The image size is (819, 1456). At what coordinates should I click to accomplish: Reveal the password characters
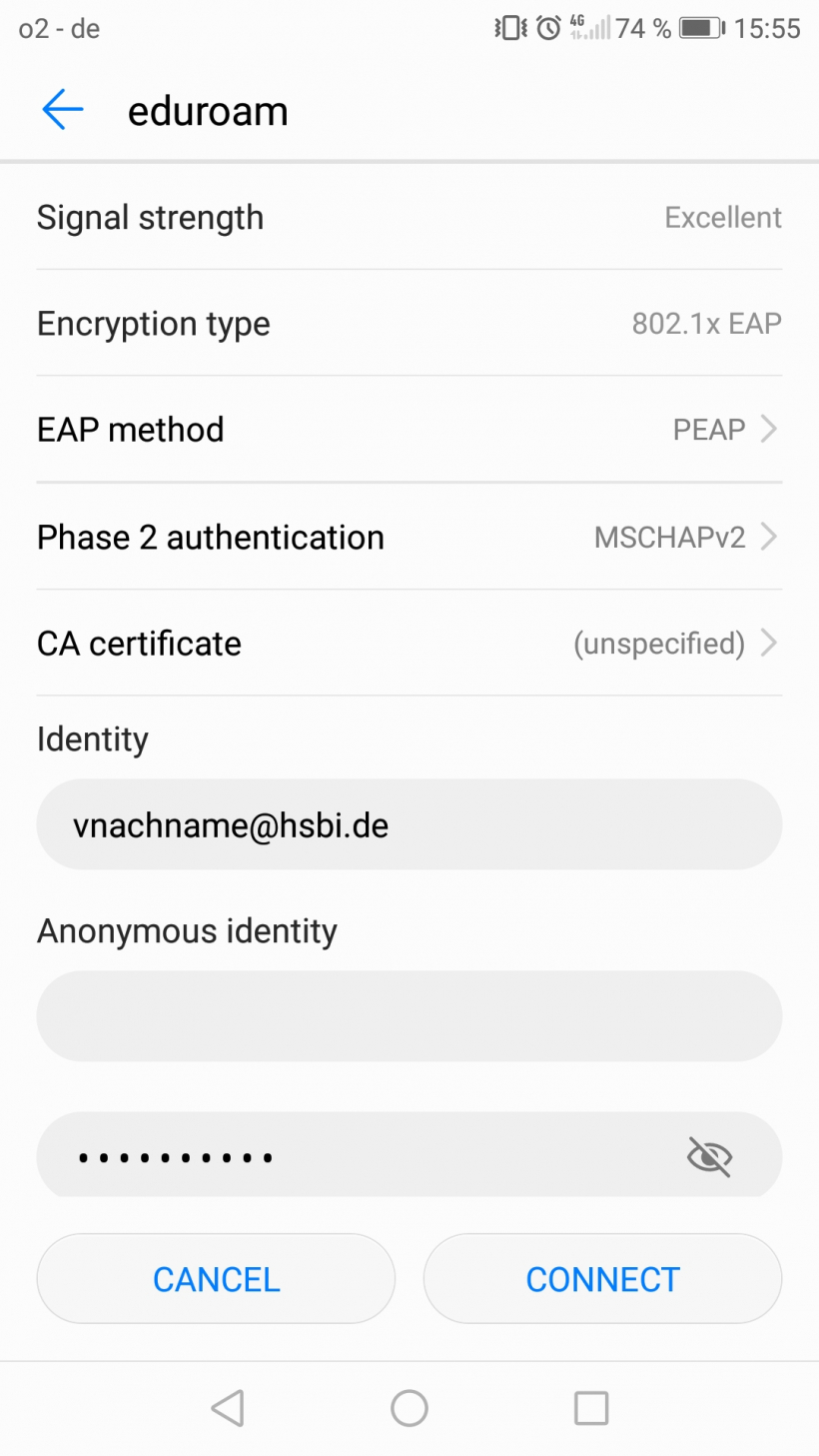pos(709,1156)
